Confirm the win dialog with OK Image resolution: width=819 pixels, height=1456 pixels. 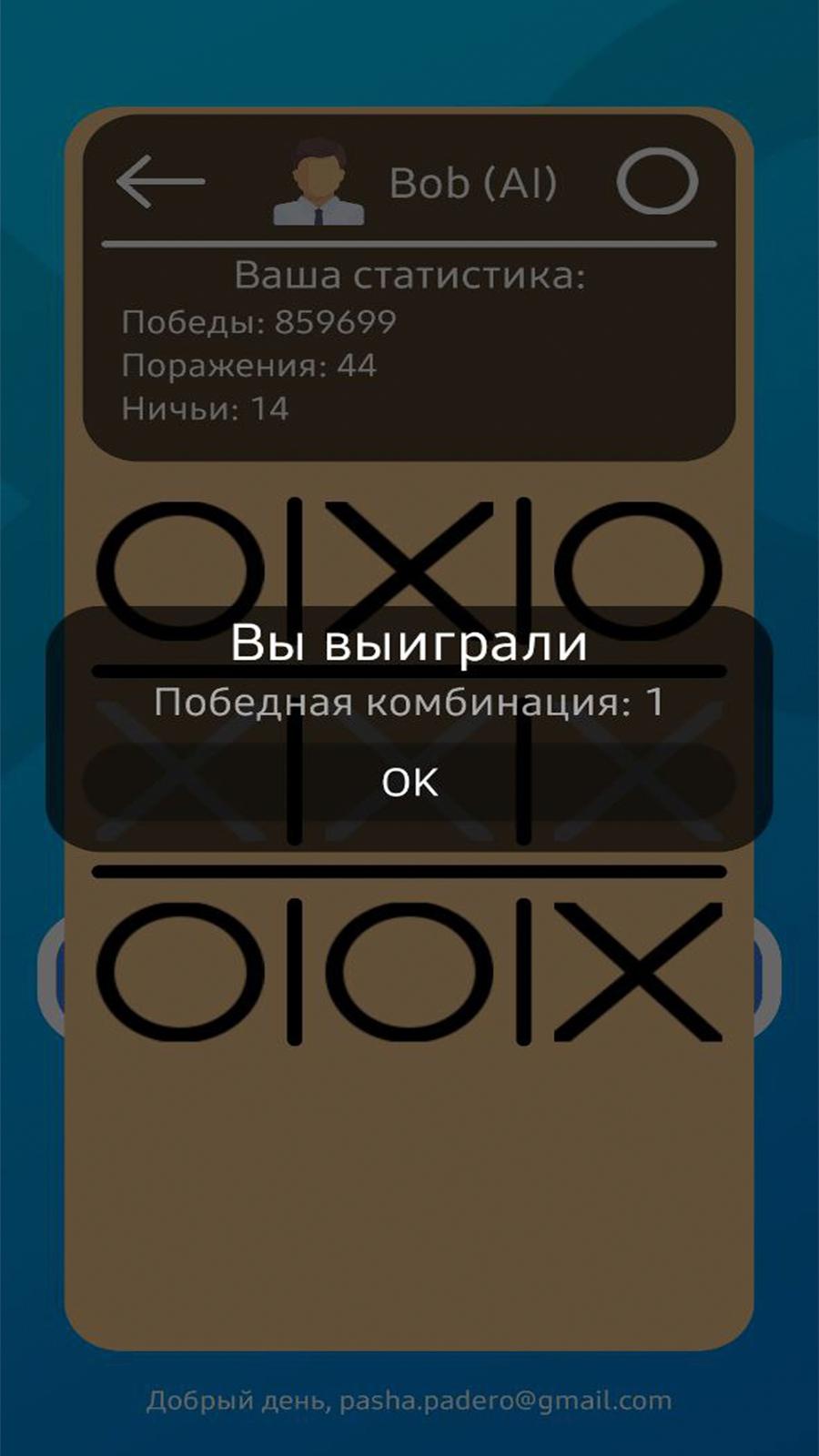pyautogui.click(x=409, y=782)
